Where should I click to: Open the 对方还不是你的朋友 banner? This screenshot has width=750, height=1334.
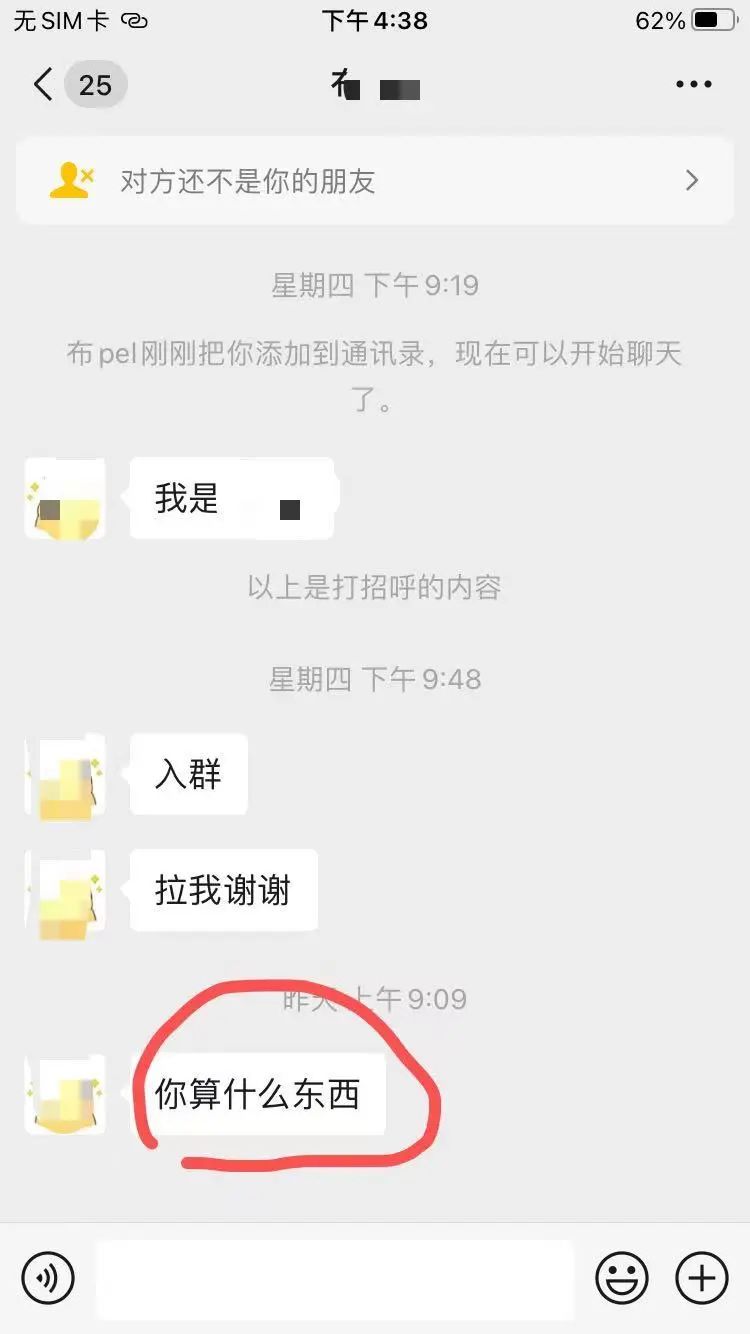pos(375,181)
